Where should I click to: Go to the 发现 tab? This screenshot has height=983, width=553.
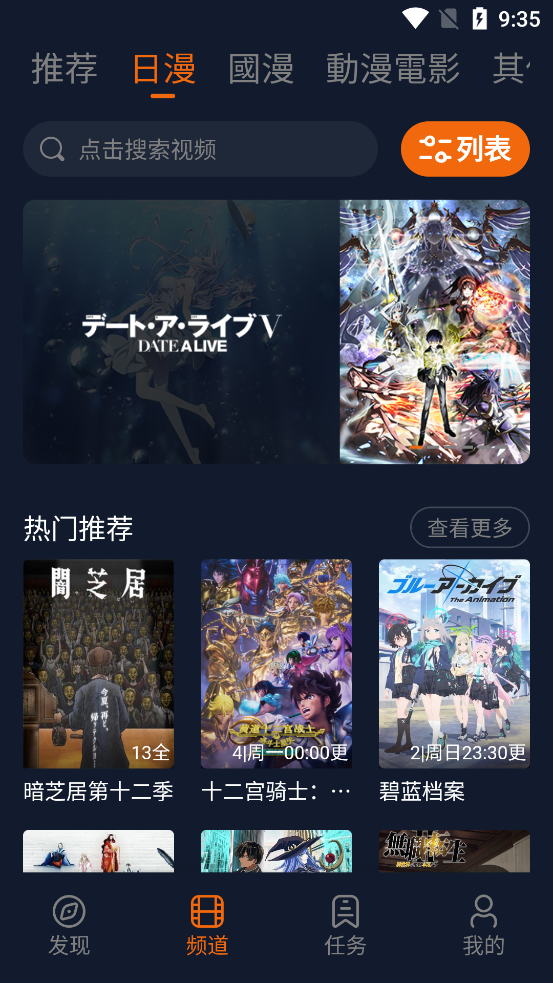coord(69,925)
